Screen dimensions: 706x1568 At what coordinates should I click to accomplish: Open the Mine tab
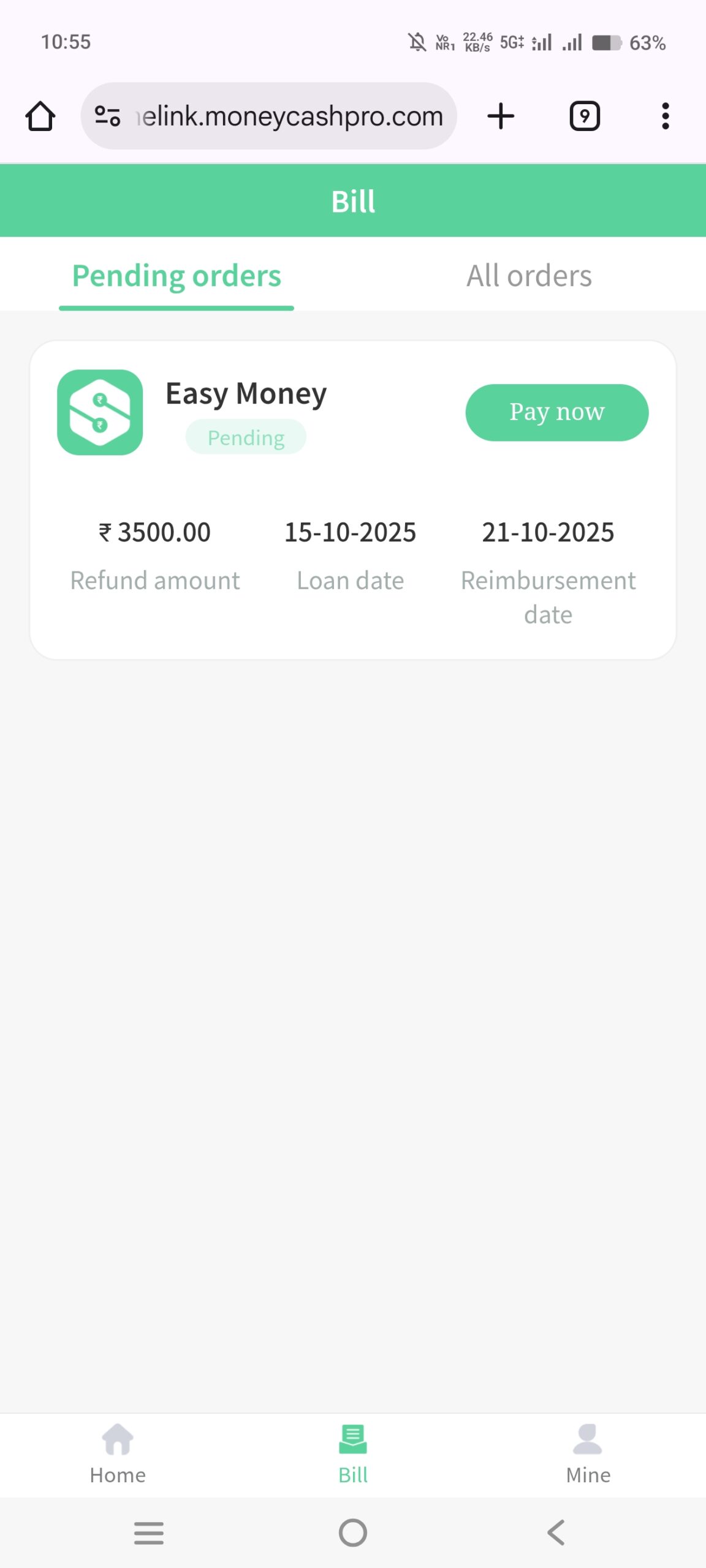pyautogui.click(x=588, y=1453)
